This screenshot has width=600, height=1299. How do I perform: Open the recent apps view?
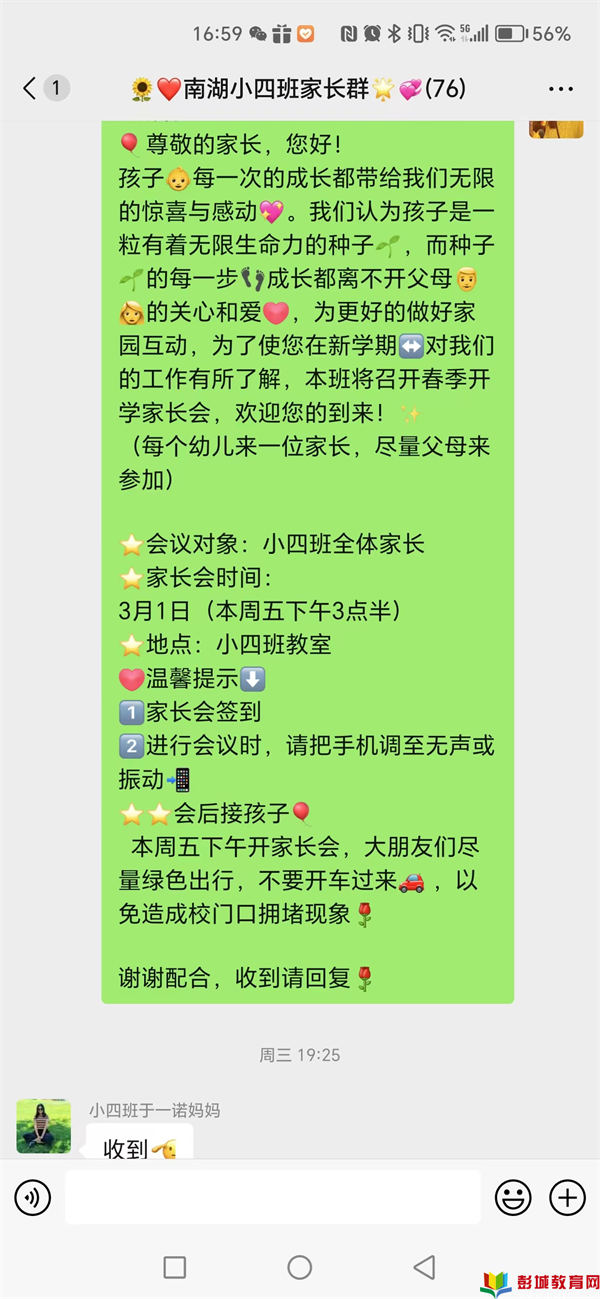point(174,1267)
